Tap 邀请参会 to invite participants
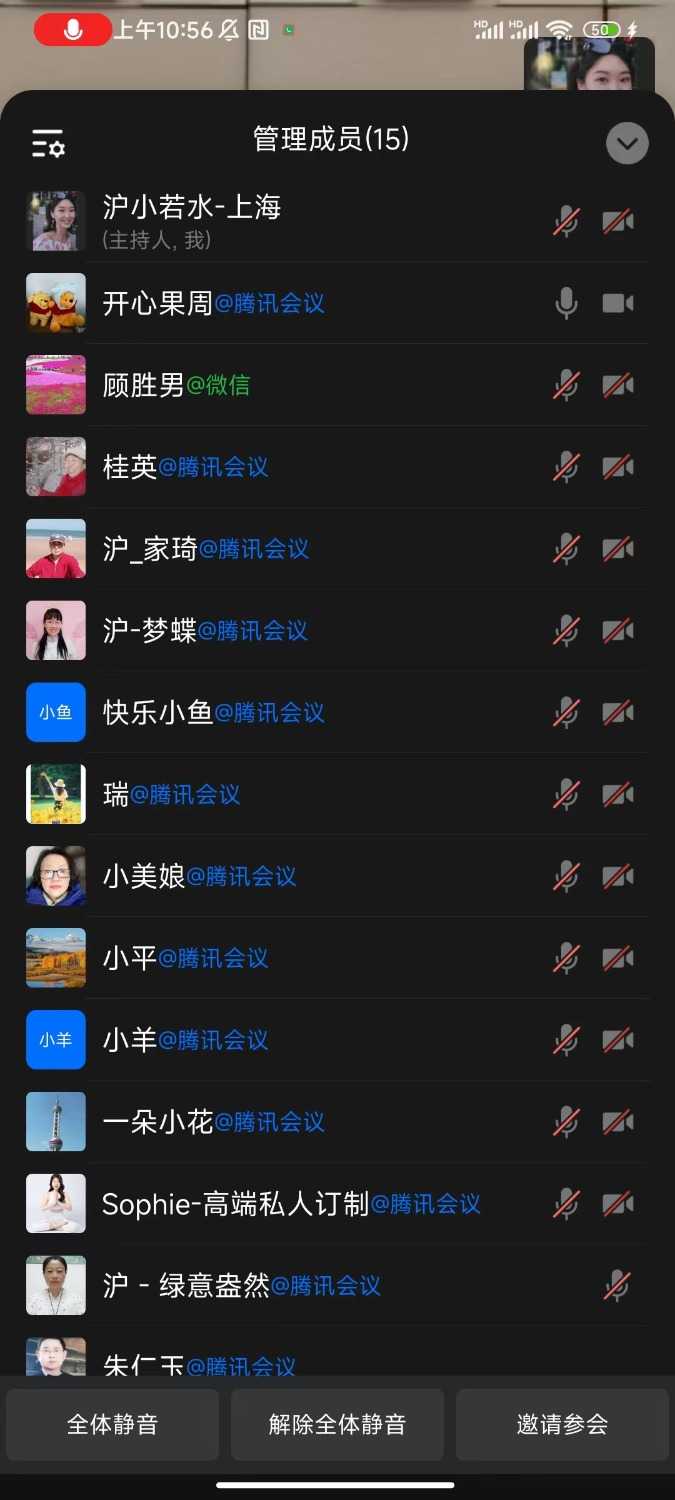The width and height of the screenshot is (675, 1500). pyautogui.click(x=562, y=1425)
